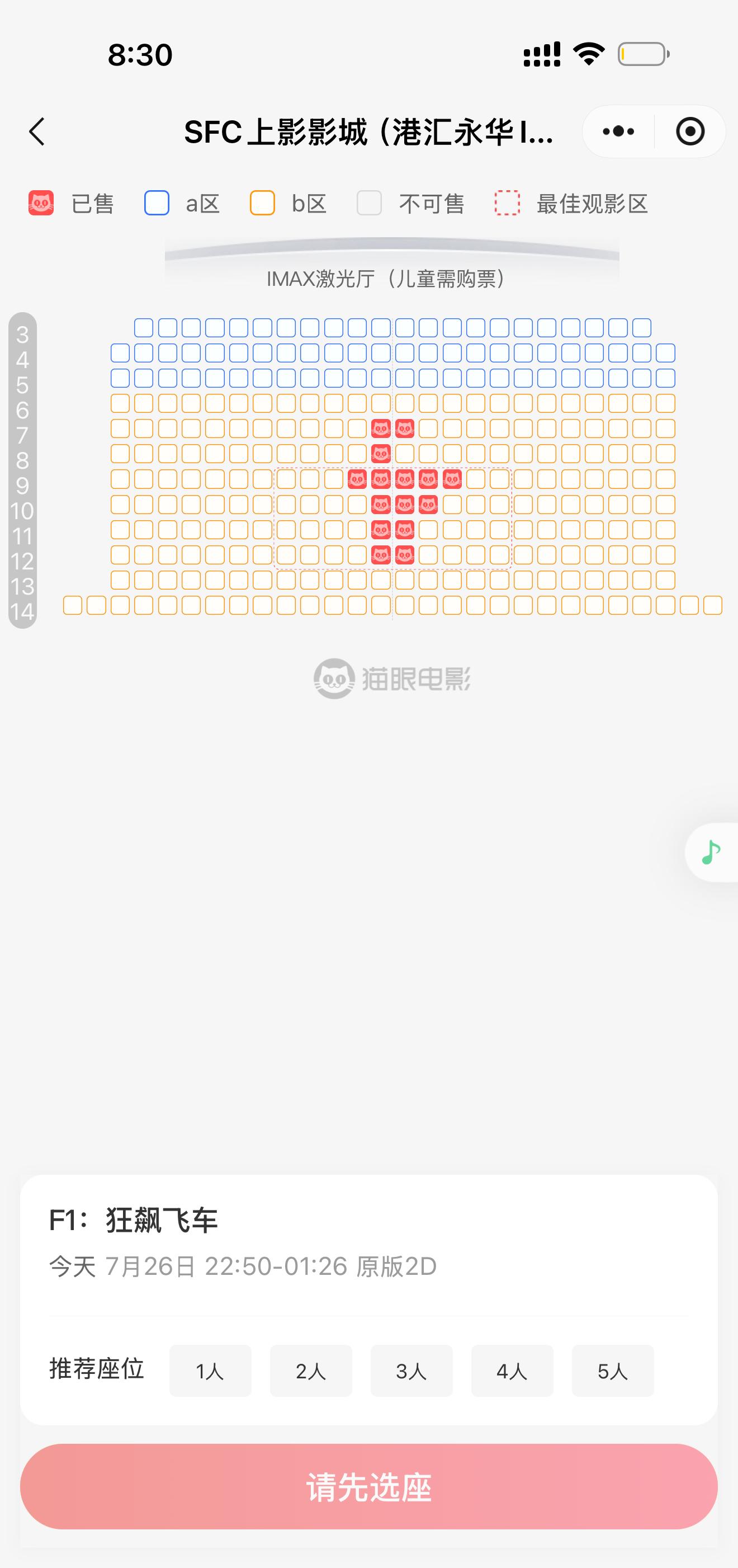Image resolution: width=738 pixels, height=1568 pixels.
Task: Select recommended seats for 2人
Action: pyautogui.click(x=311, y=1371)
